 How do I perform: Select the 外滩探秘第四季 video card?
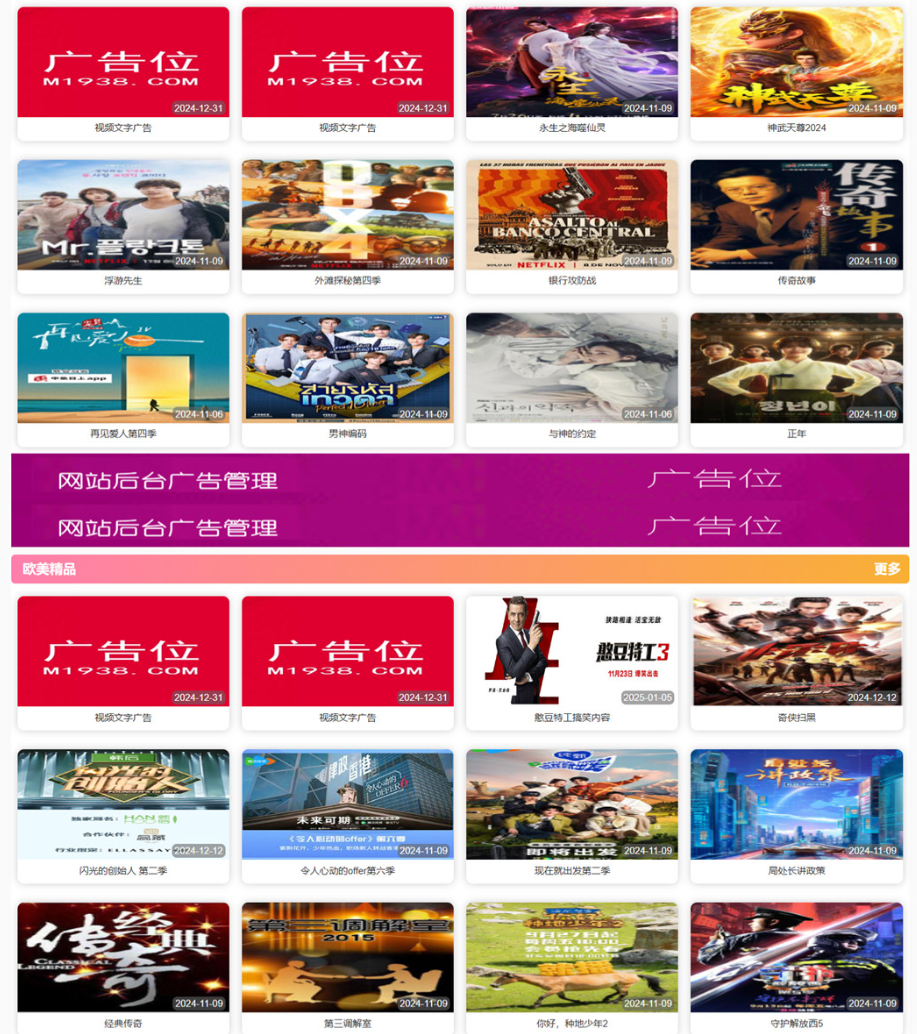347,215
